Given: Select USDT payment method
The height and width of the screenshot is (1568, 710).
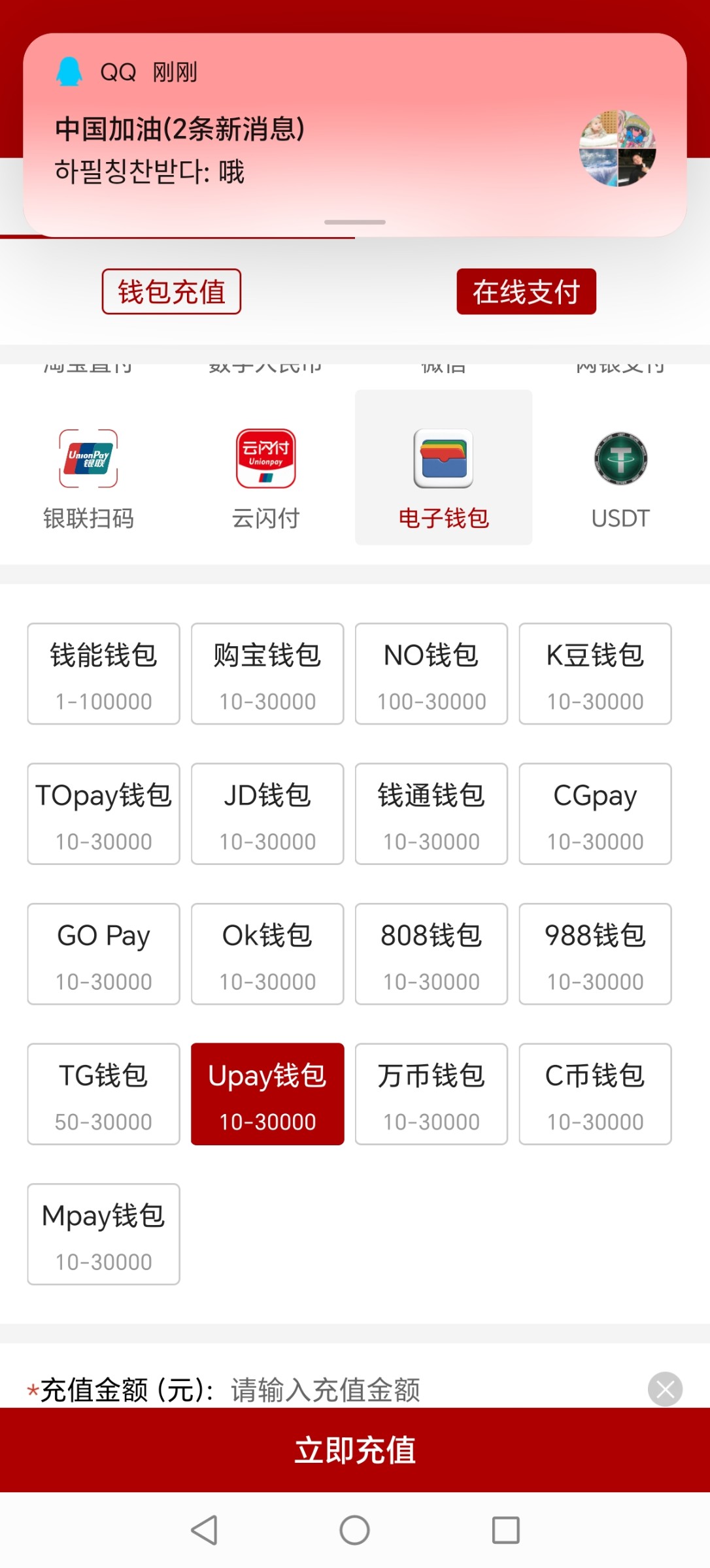Looking at the screenshot, I should pos(620,477).
